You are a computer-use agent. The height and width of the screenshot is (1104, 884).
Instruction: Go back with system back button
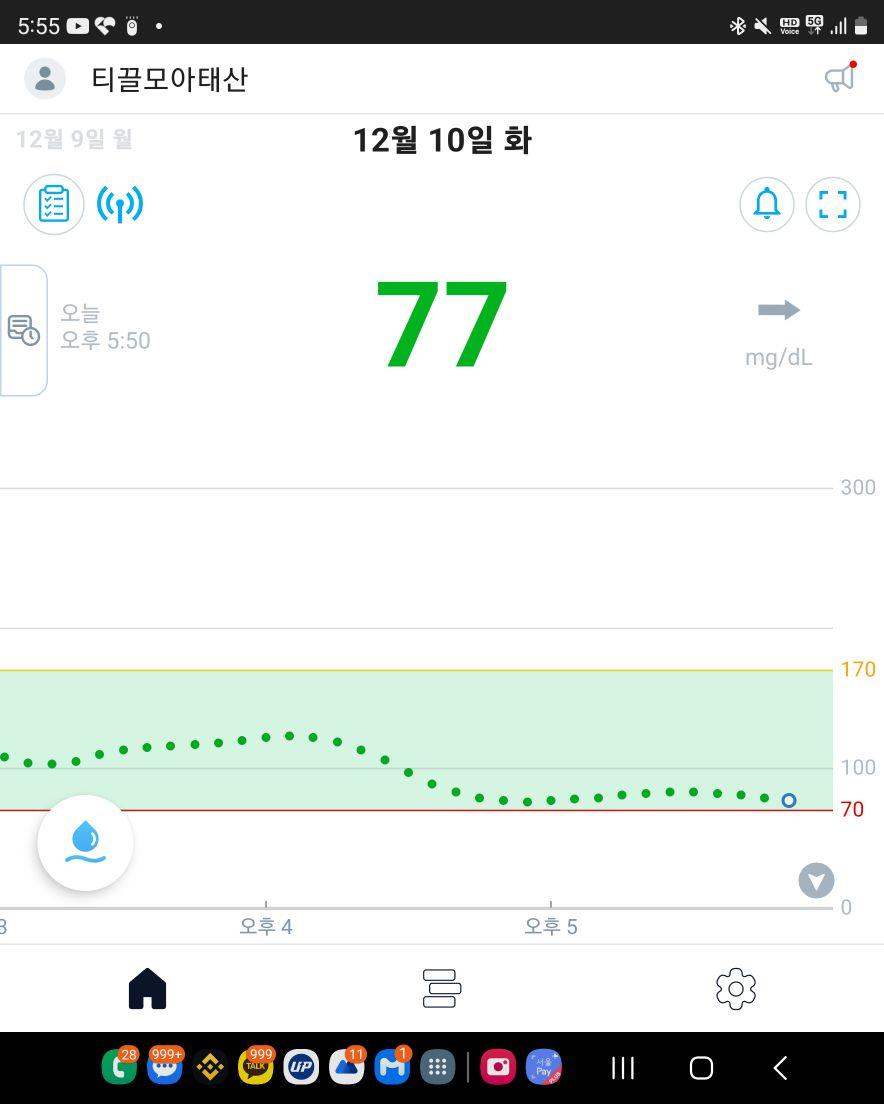(x=780, y=1068)
